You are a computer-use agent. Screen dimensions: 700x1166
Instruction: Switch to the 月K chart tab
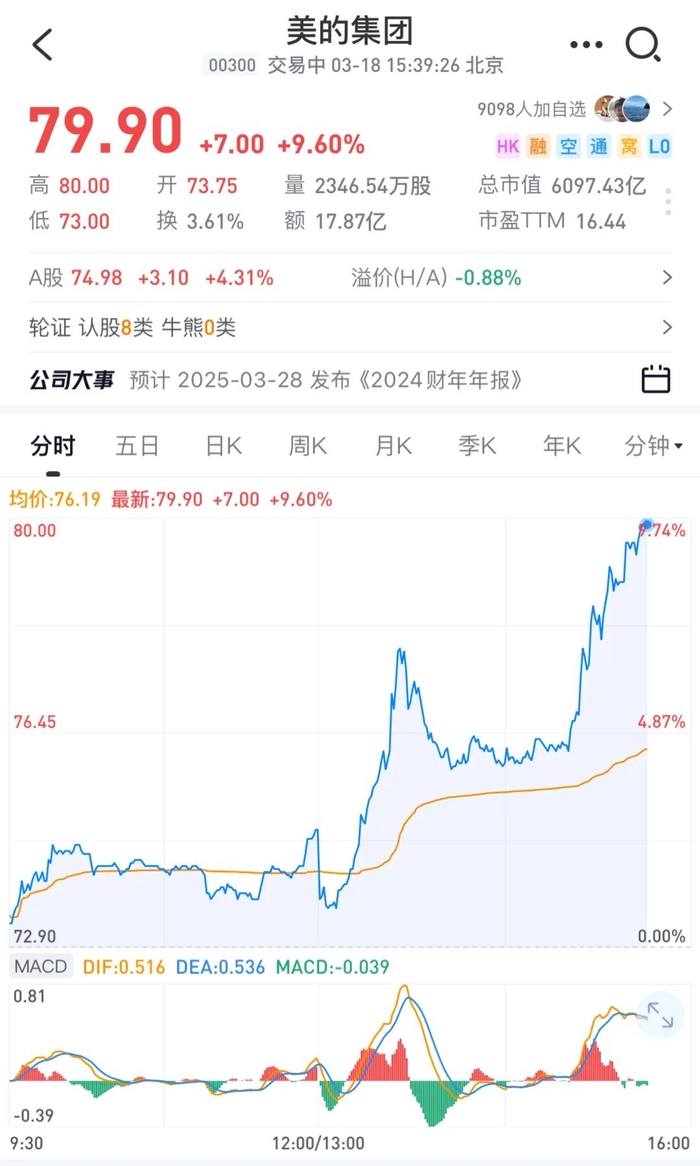pos(393,446)
